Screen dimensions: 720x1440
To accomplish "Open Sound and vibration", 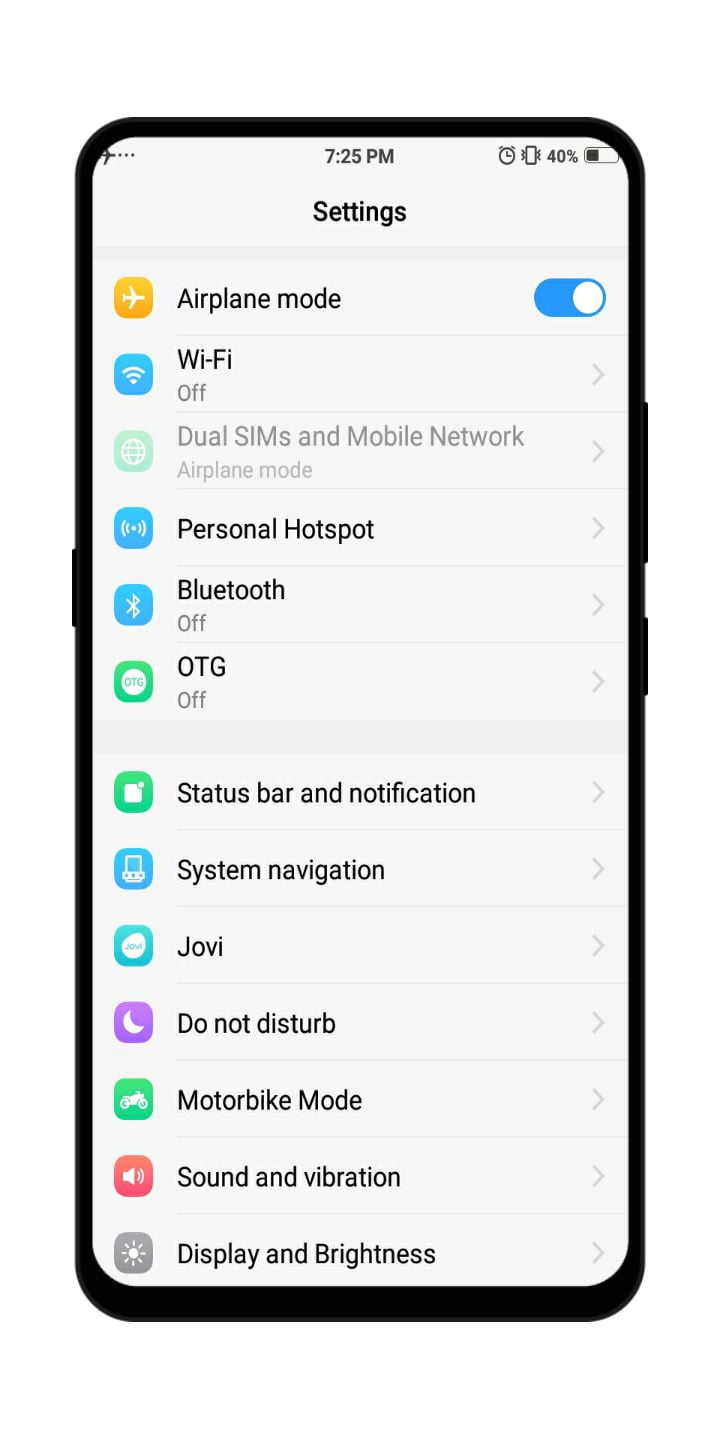I will point(360,1177).
